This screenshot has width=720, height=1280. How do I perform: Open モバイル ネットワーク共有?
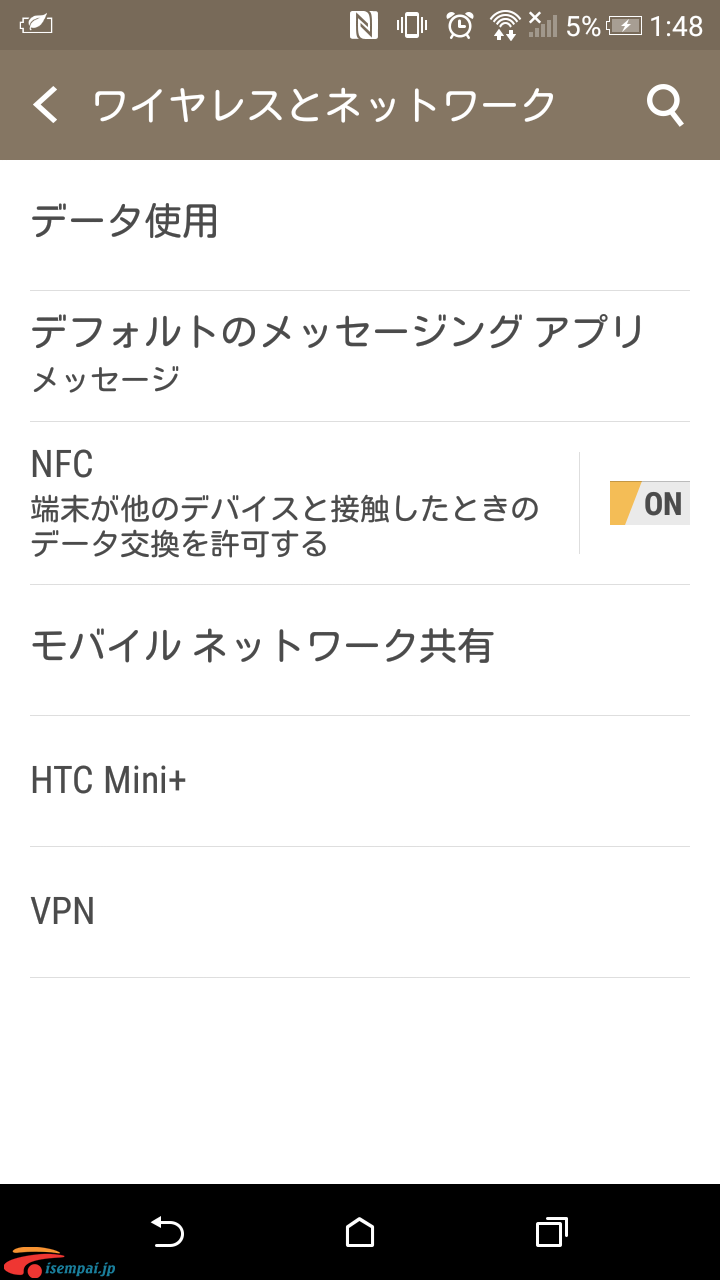[360, 647]
